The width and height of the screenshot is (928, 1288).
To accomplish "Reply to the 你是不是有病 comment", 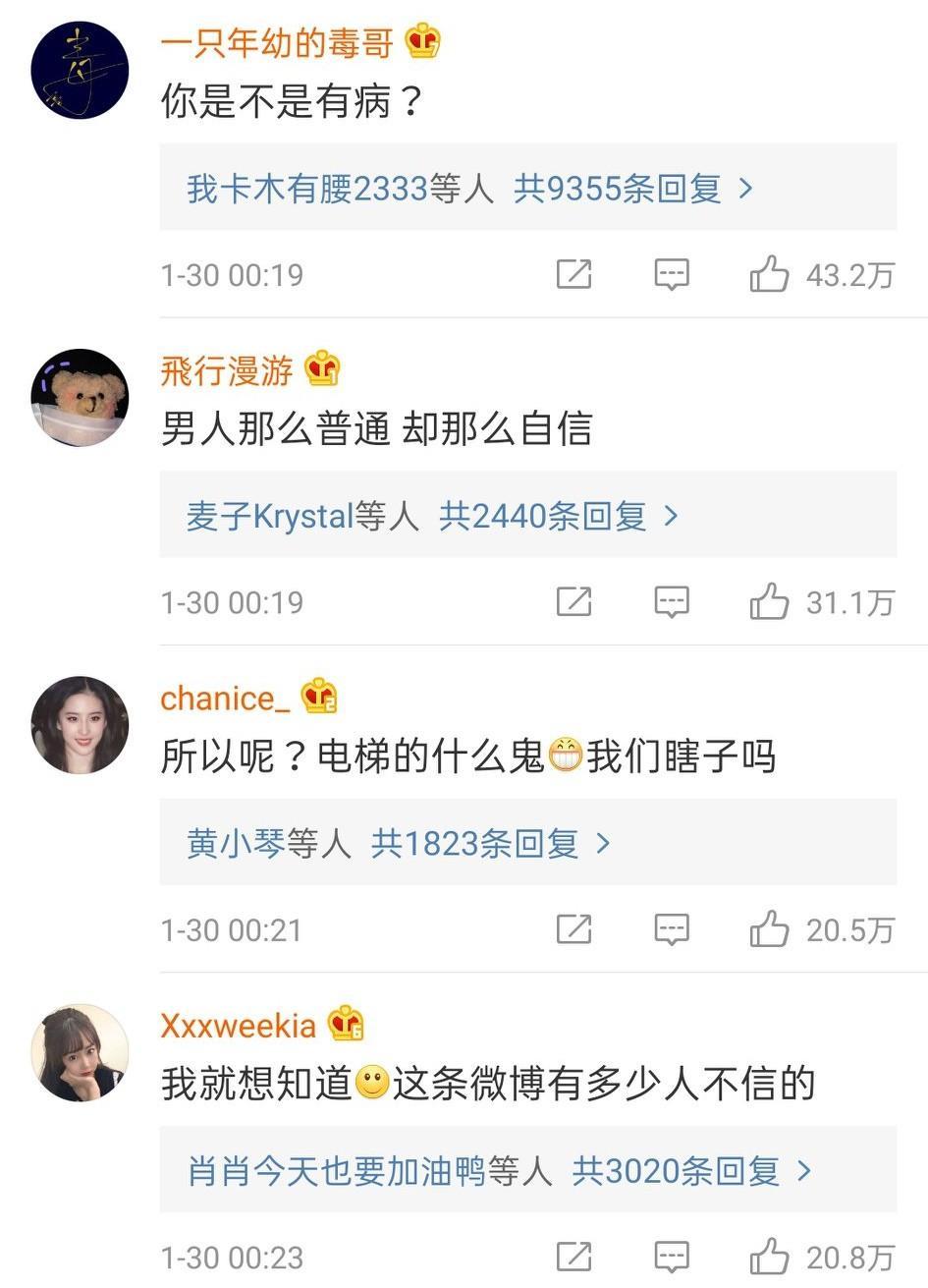I will [672, 274].
